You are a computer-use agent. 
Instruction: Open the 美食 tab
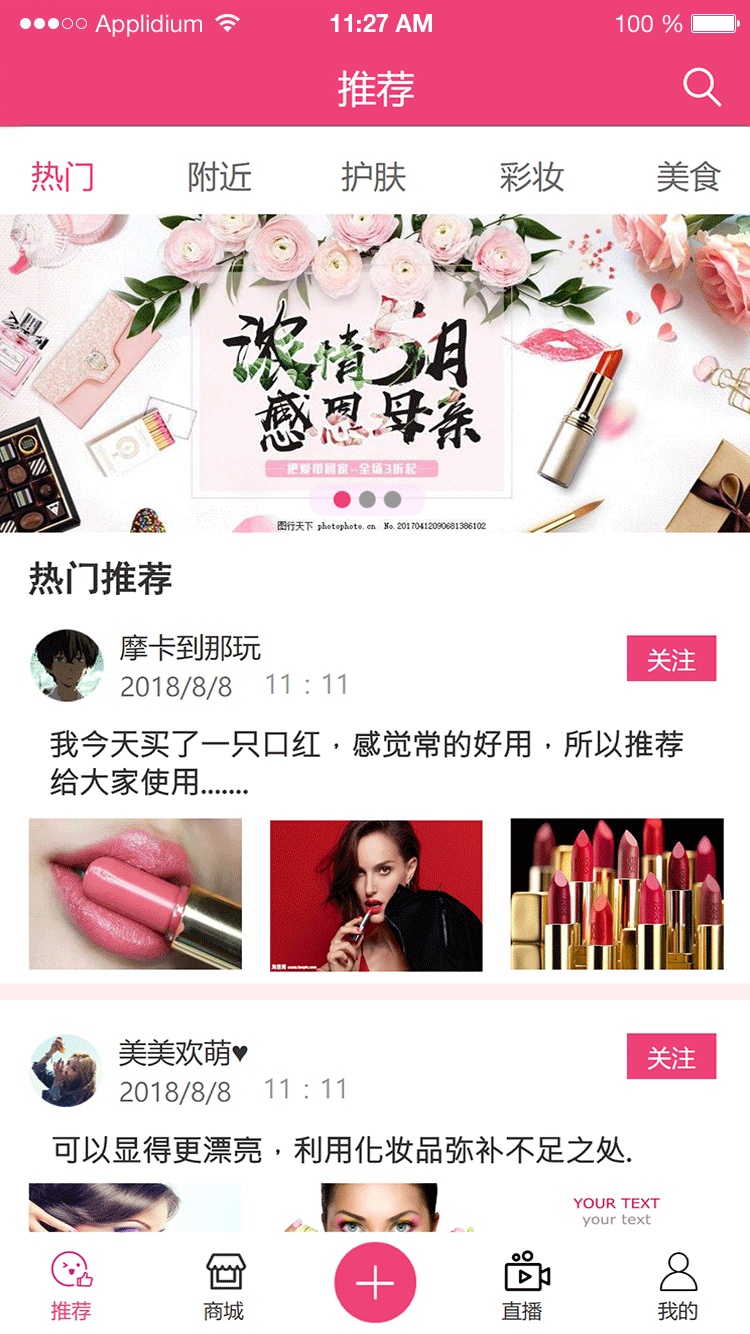pyautogui.click(x=689, y=177)
